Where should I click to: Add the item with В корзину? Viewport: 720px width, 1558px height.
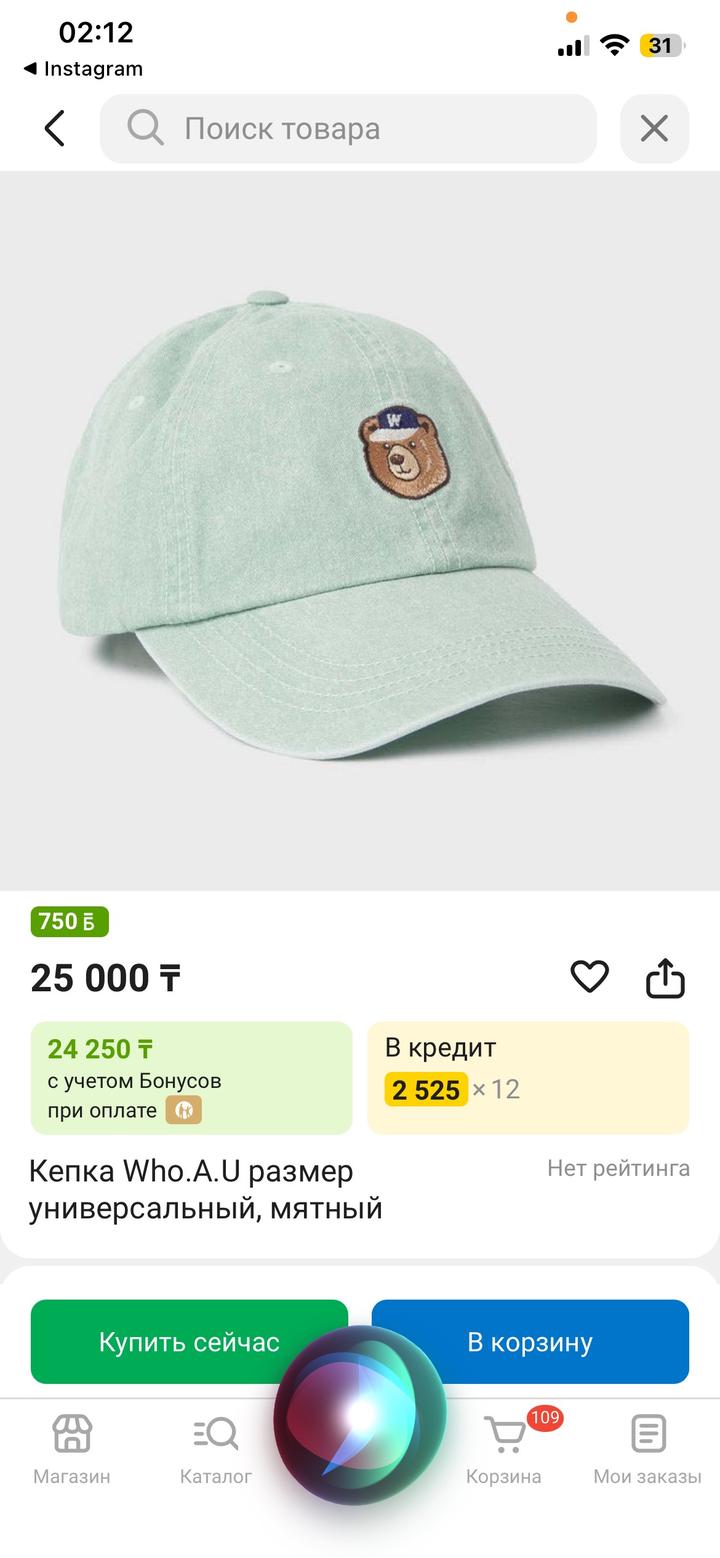coord(530,1341)
